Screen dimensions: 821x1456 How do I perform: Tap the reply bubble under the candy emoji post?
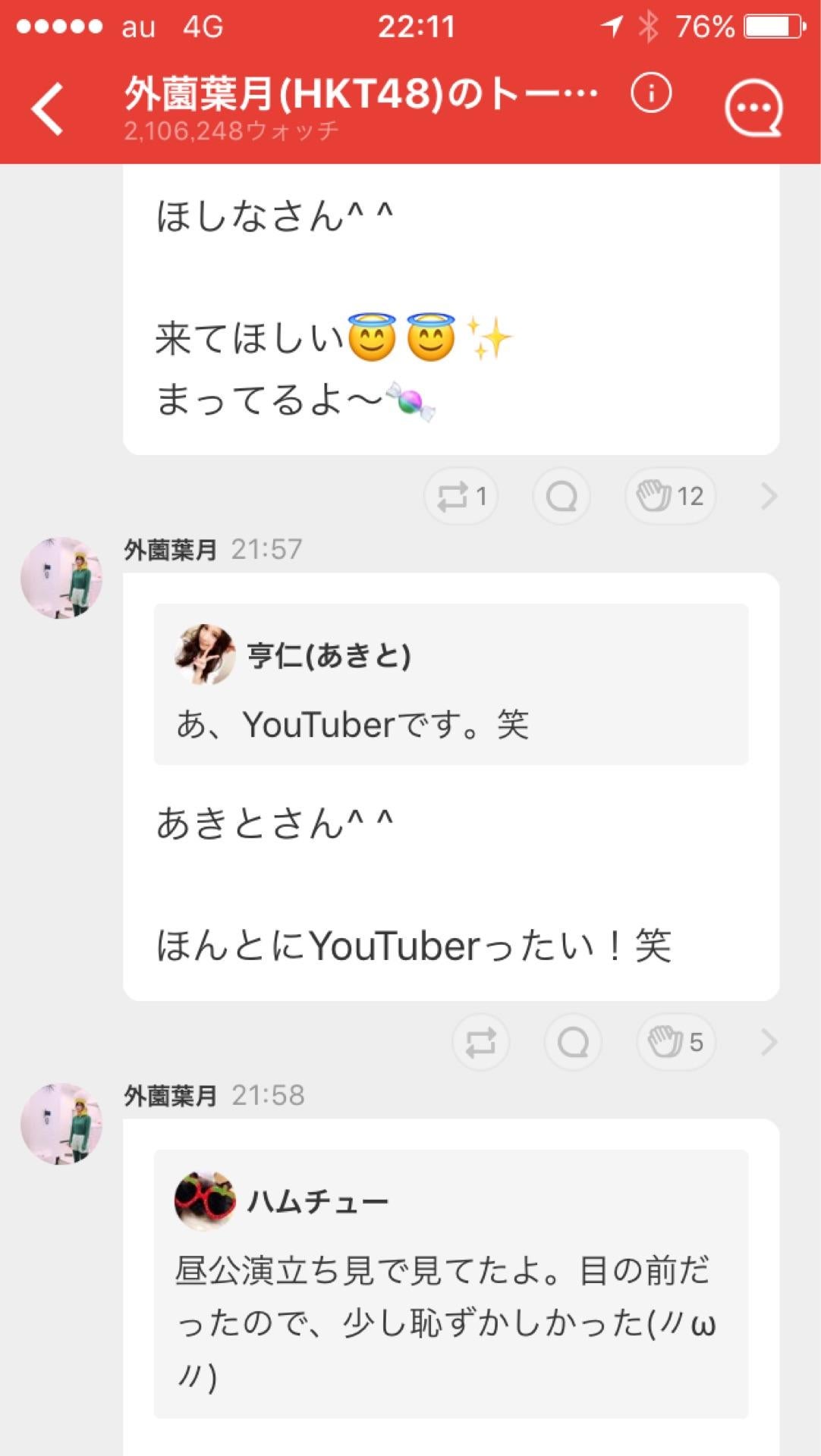coord(561,495)
